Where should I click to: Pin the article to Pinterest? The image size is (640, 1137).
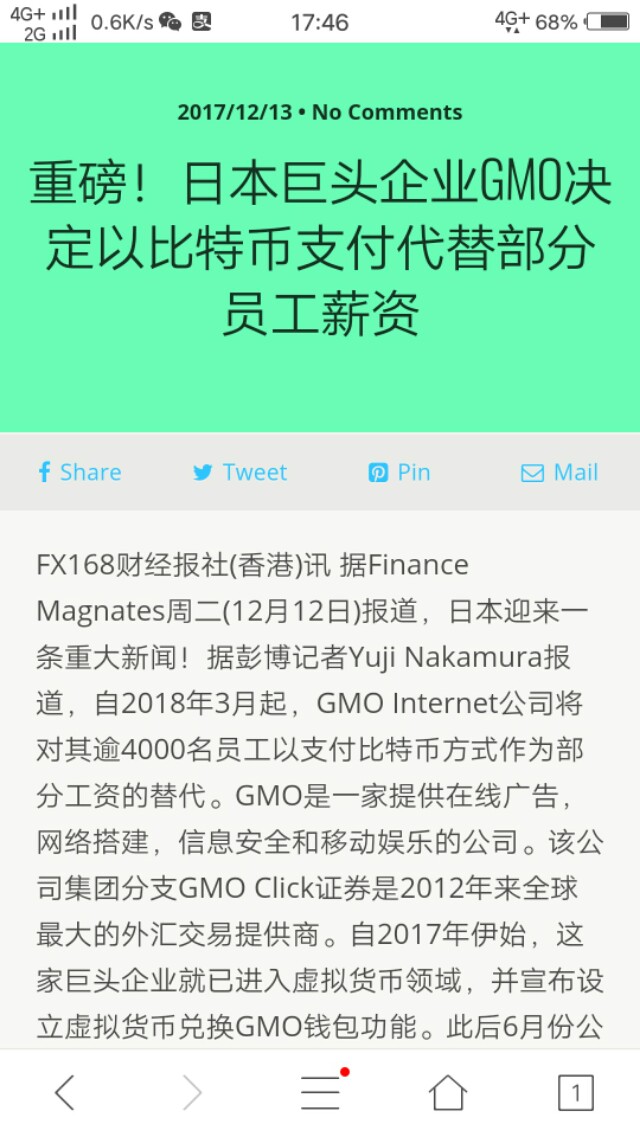[x=399, y=472]
